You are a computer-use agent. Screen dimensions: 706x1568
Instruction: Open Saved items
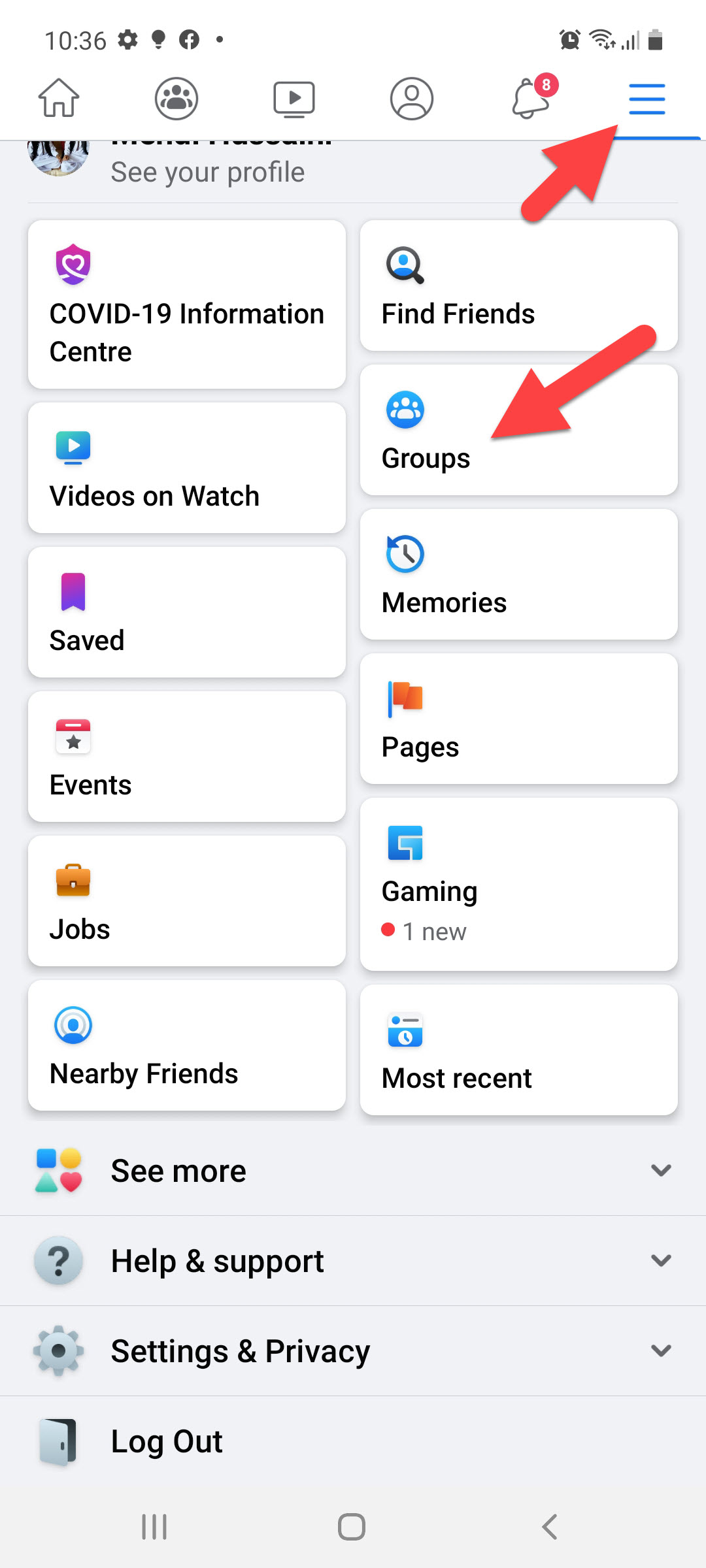[187, 612]
